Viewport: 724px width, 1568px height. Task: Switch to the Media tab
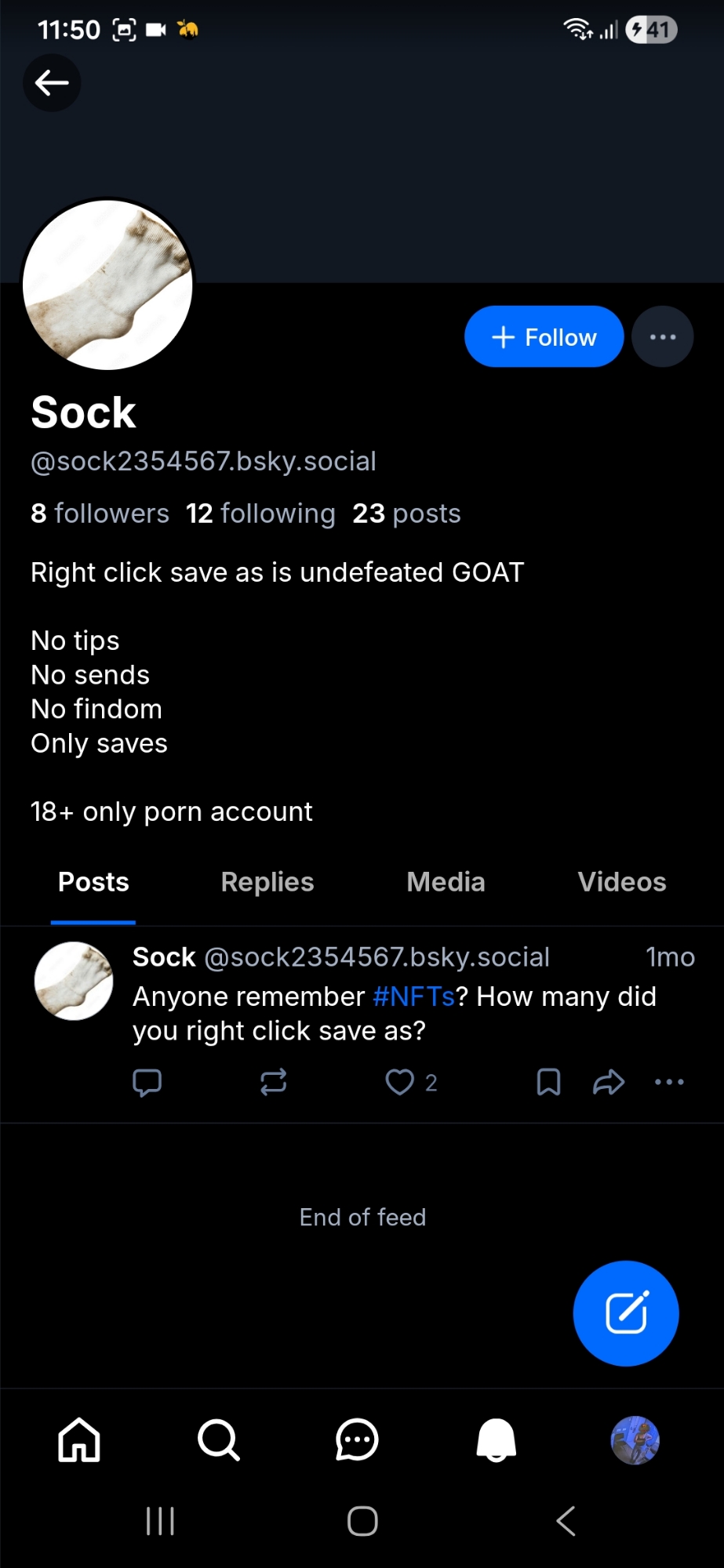[446, 882]
